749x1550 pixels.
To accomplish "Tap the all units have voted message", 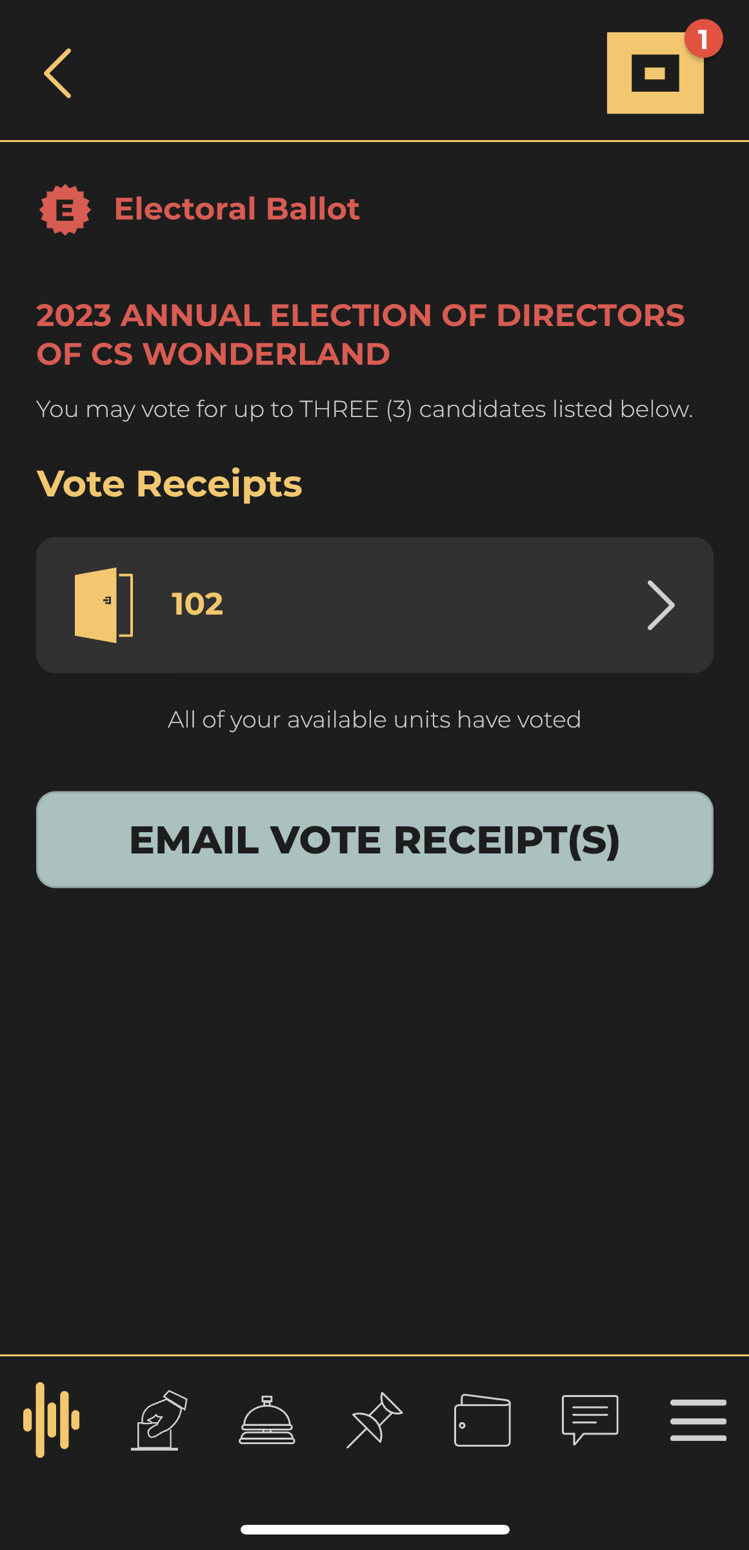I will tap(374, 719).
